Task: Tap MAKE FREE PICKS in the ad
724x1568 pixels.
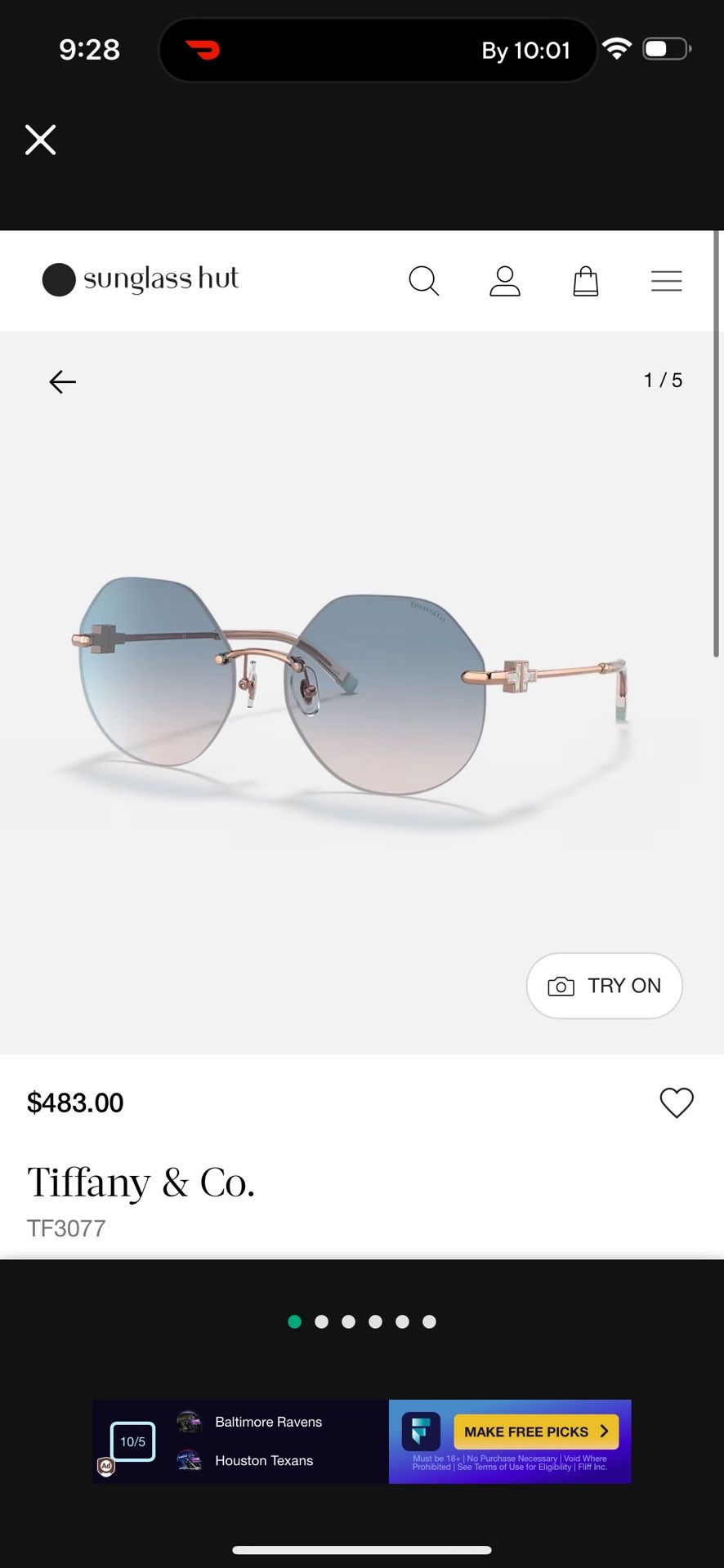Action: point(536,1432)
